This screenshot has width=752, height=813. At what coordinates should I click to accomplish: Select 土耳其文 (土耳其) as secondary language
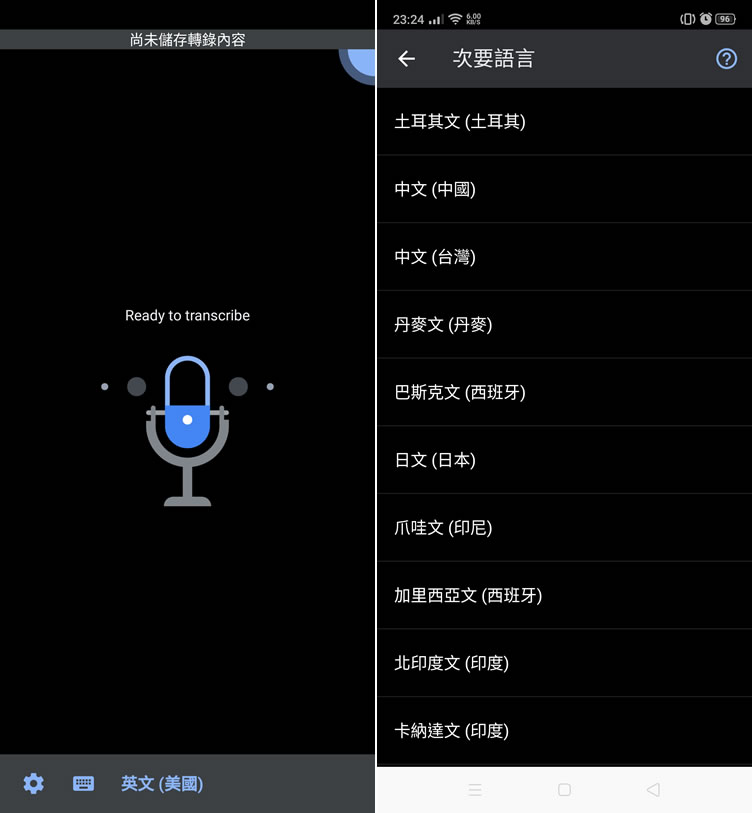pyautogui.click(x=460, y=121)
